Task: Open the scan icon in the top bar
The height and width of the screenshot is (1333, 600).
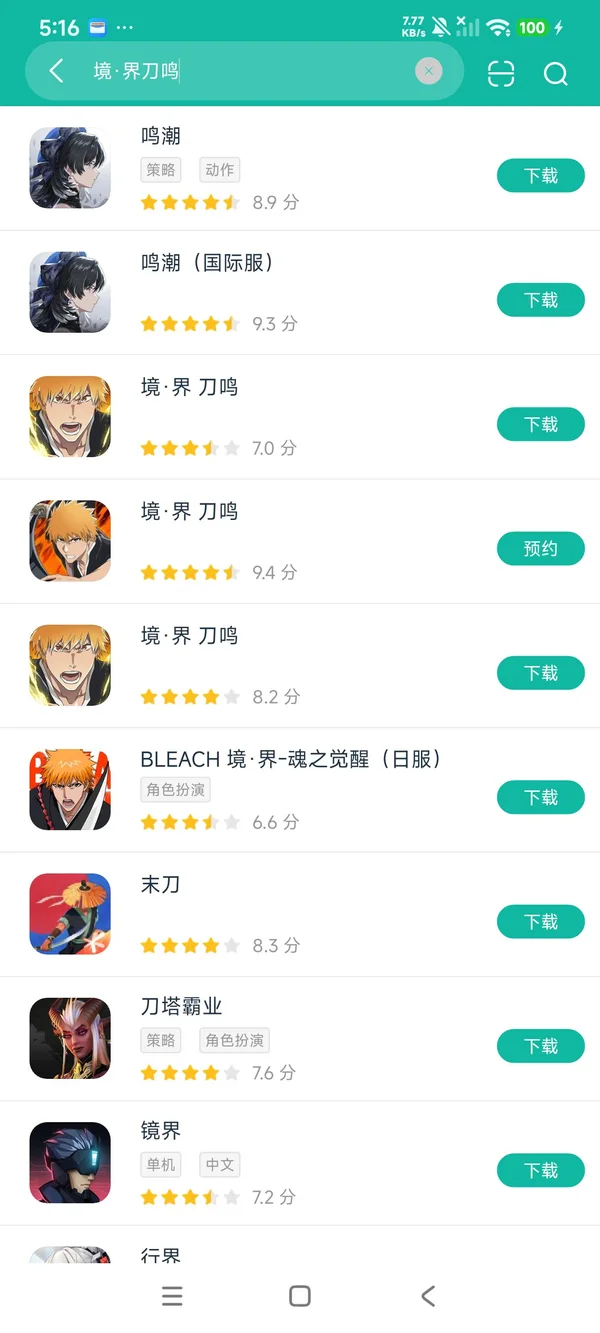Action: coord(501,73)
